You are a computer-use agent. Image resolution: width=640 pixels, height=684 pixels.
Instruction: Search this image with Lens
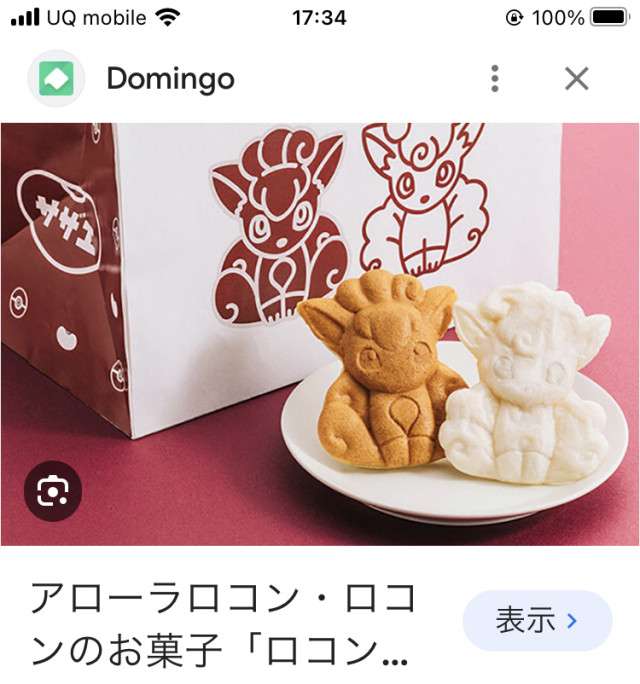coord(52,490)
